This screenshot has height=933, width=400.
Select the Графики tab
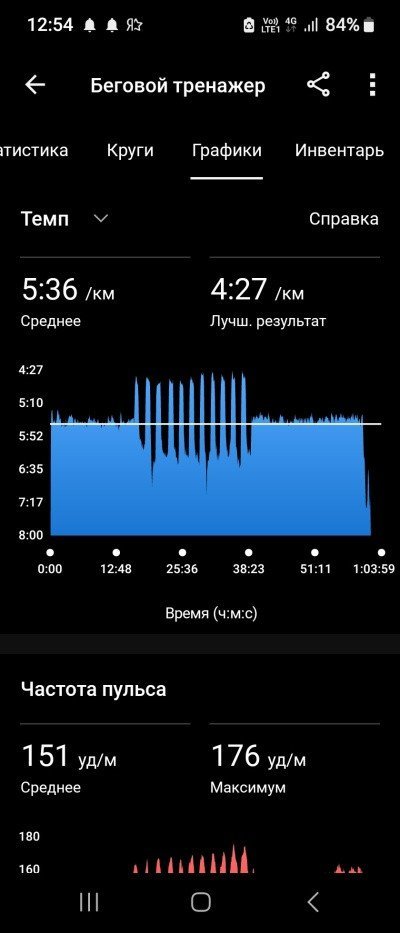(x=227, y=150)
